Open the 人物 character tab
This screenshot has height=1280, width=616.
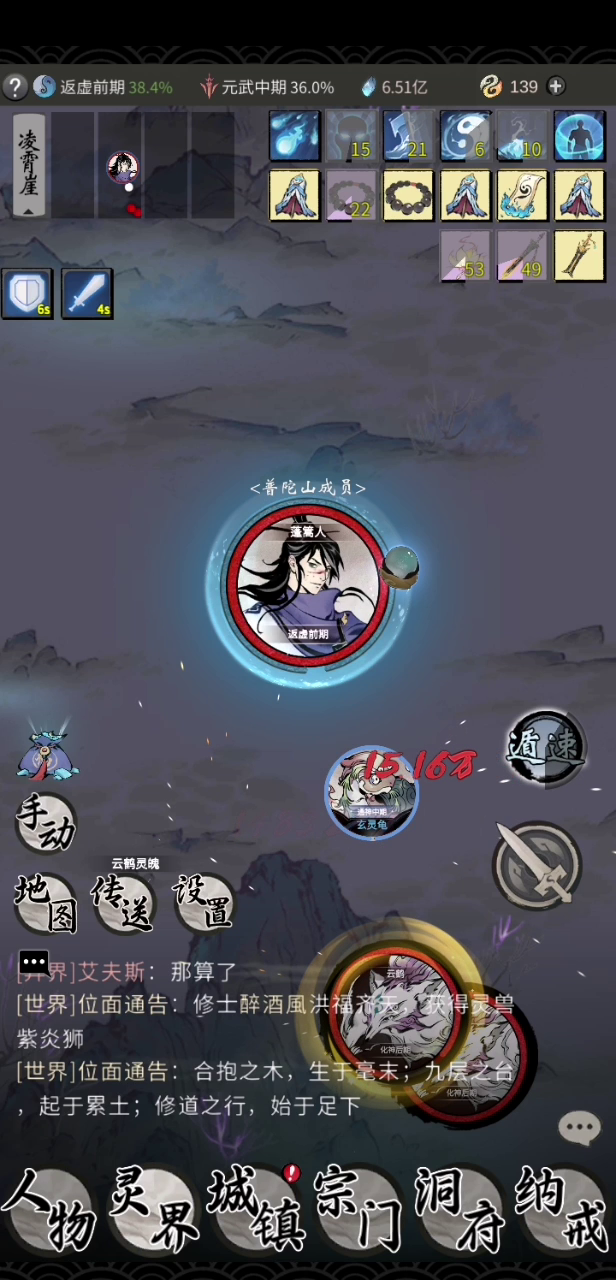click(x=49, y=1208)
